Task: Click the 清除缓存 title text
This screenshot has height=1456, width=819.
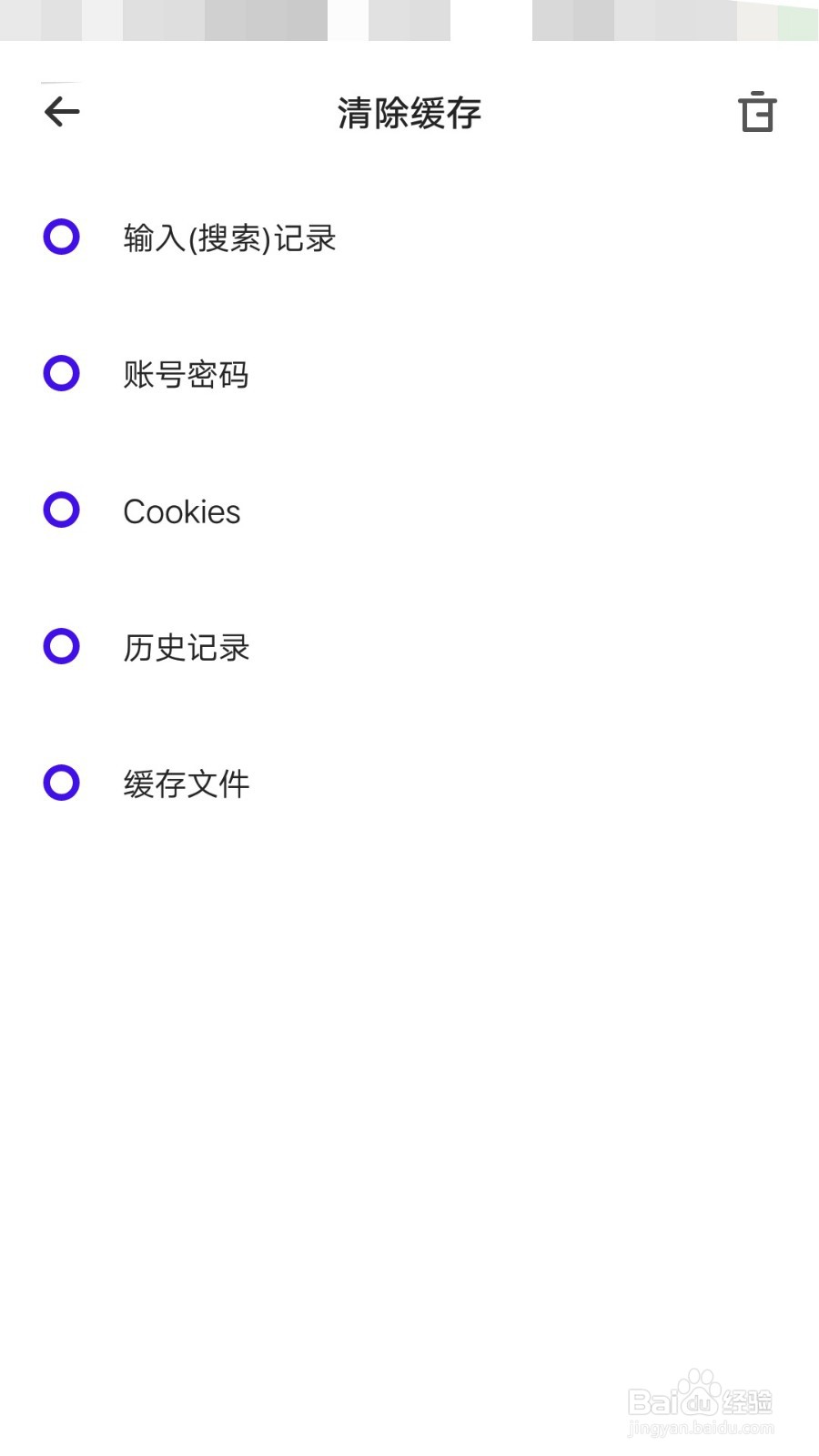Action: click(x=409, y=112)
